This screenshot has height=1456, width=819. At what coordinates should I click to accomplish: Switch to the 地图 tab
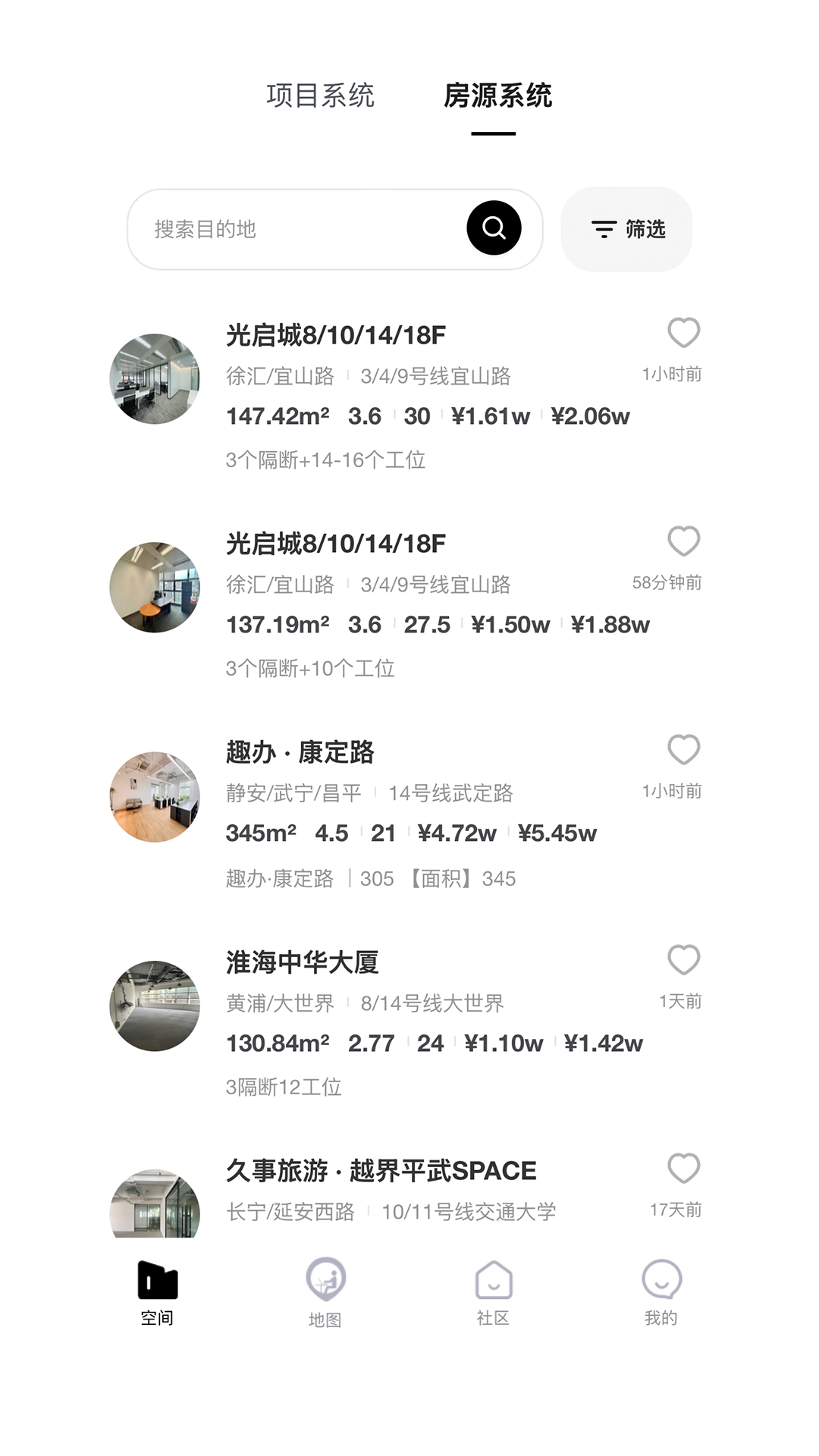pyautogui.click(x=325, y=1293)
